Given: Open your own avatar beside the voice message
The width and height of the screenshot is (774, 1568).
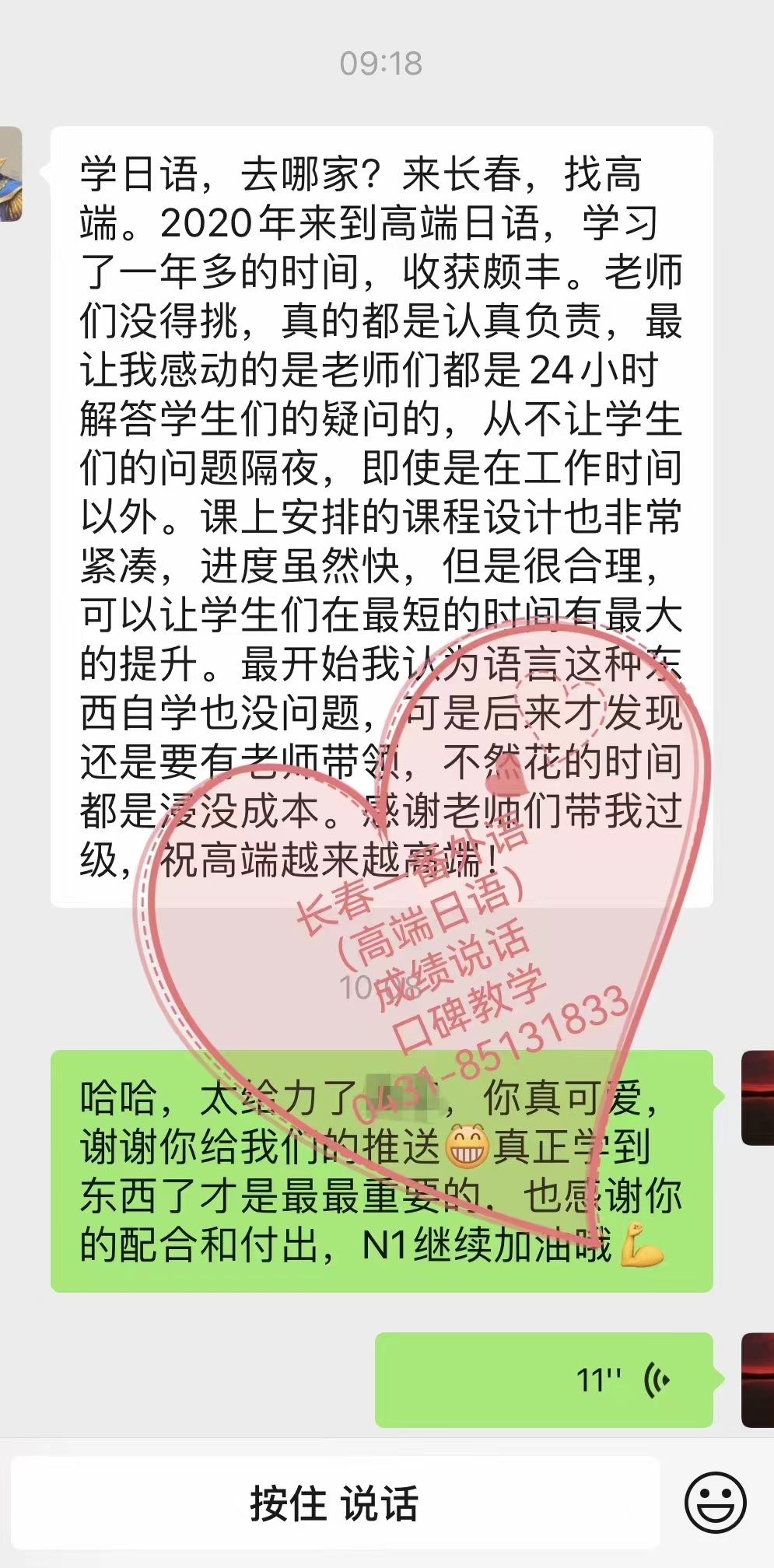Looking at the screenshot, I should pos(758,1380).
